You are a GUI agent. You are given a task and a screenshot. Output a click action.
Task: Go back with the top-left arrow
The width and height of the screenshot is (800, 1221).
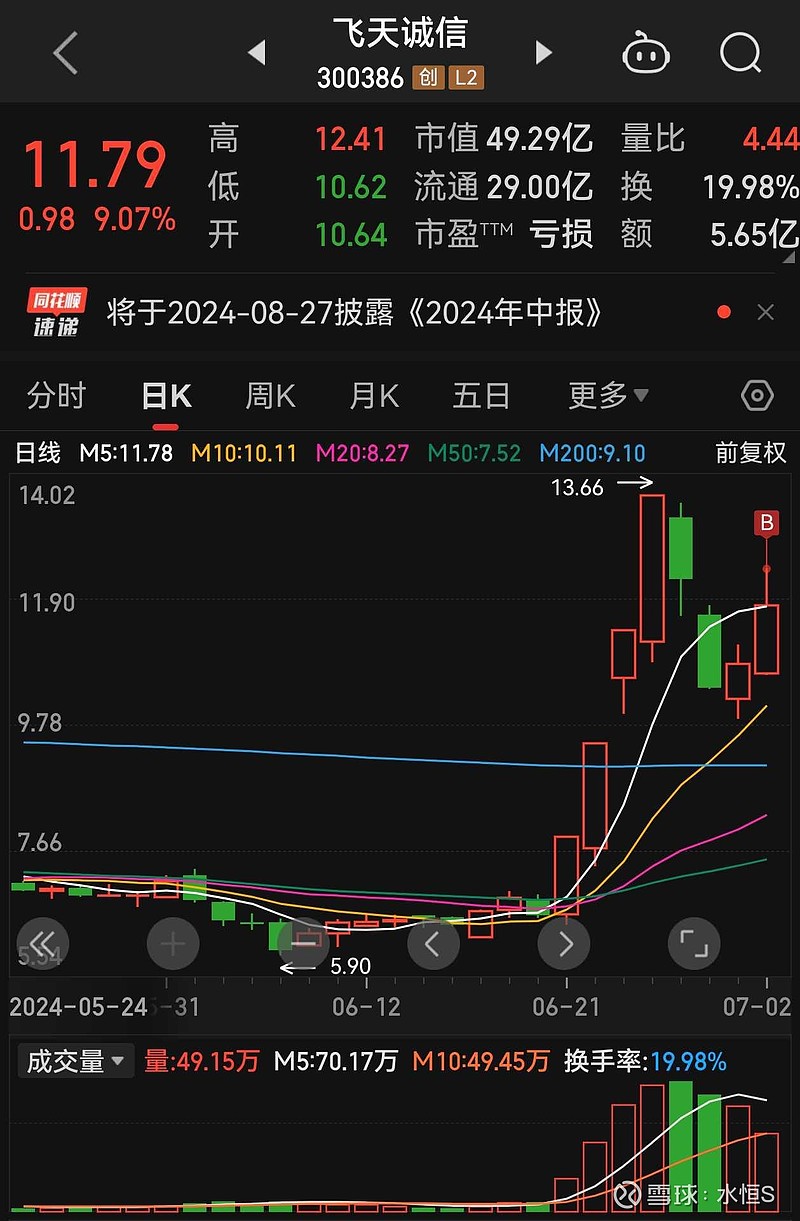pos(64,52)
